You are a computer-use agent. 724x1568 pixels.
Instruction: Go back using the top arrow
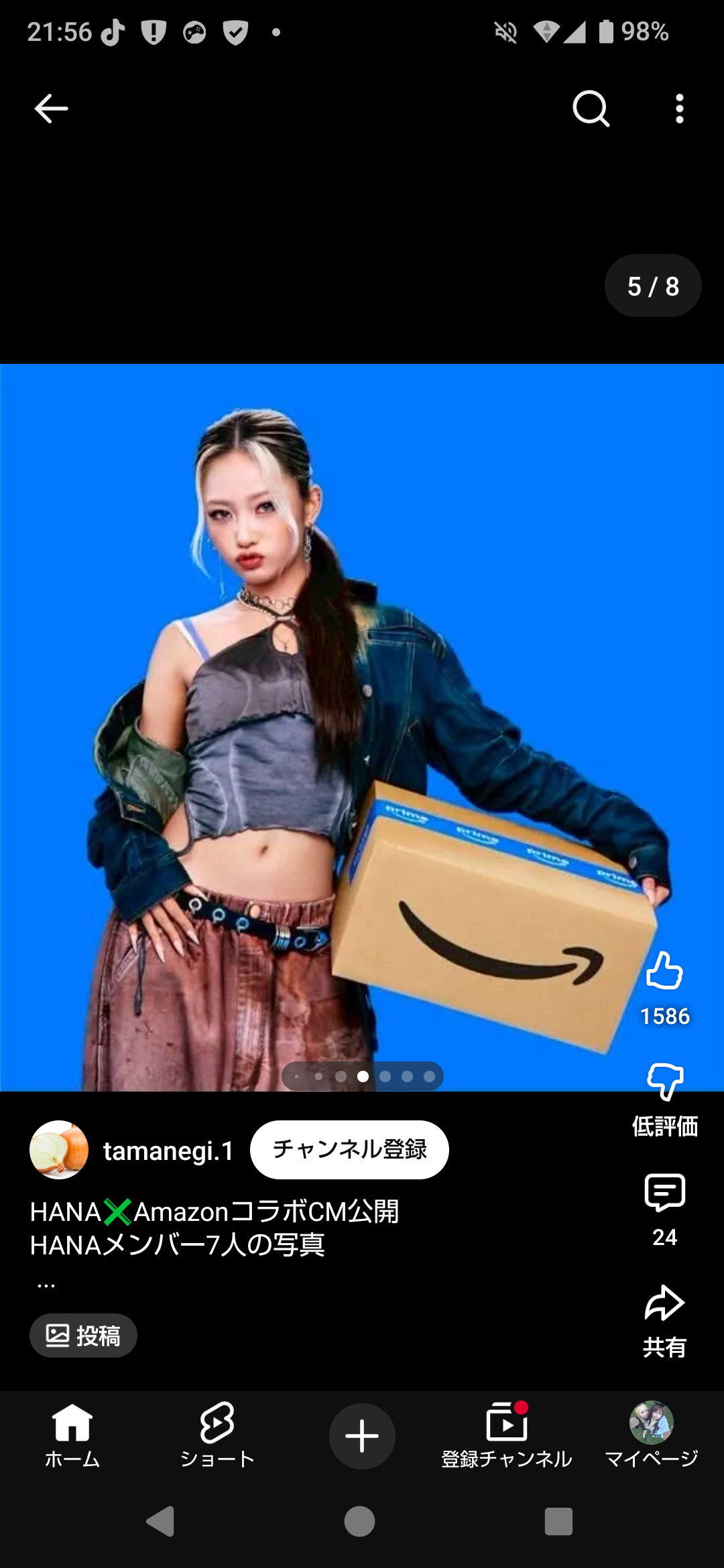(51, 109)
